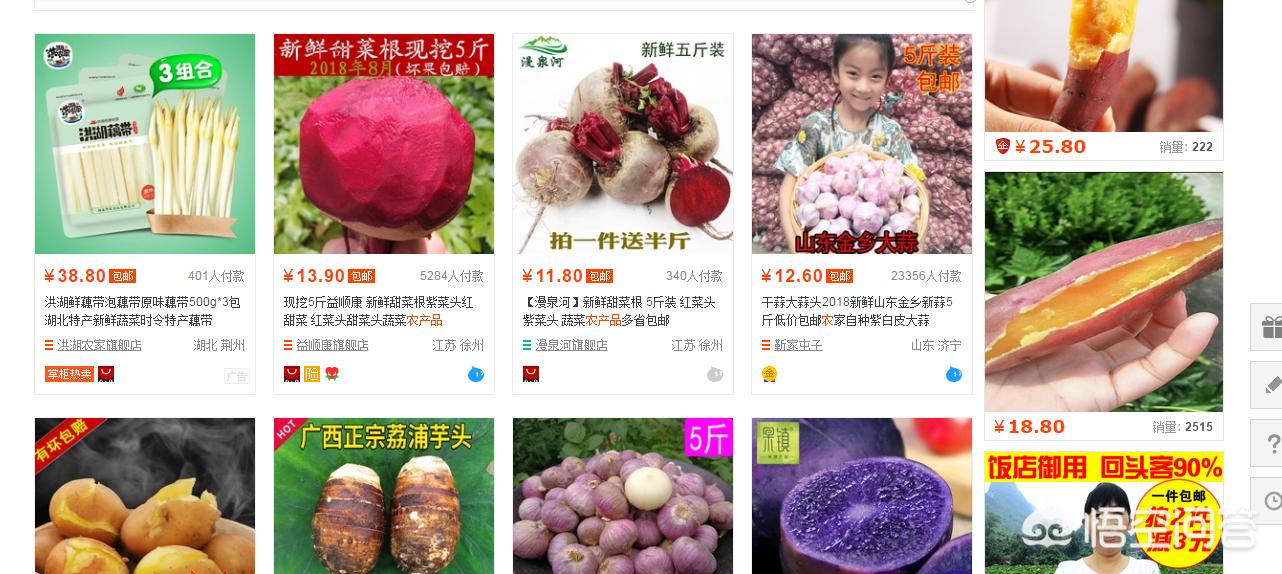This screenshot has height=574, width=1282.
Task: Open the help question mark in side toolbar
Action: click(1270, 443)
